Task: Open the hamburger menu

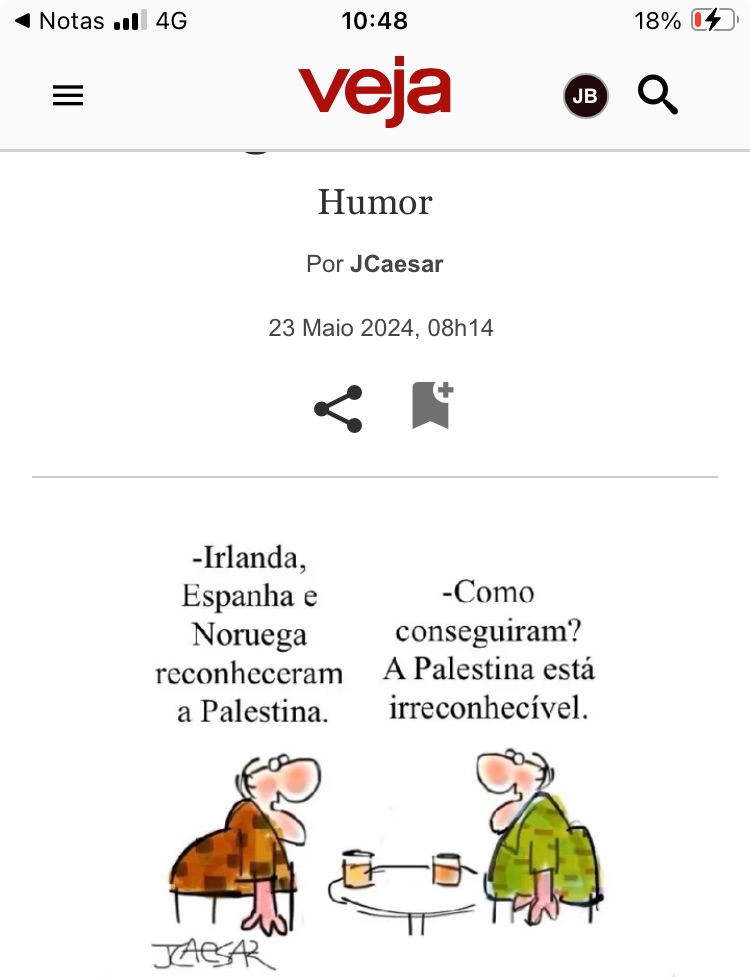Action: tap(67, 96)
